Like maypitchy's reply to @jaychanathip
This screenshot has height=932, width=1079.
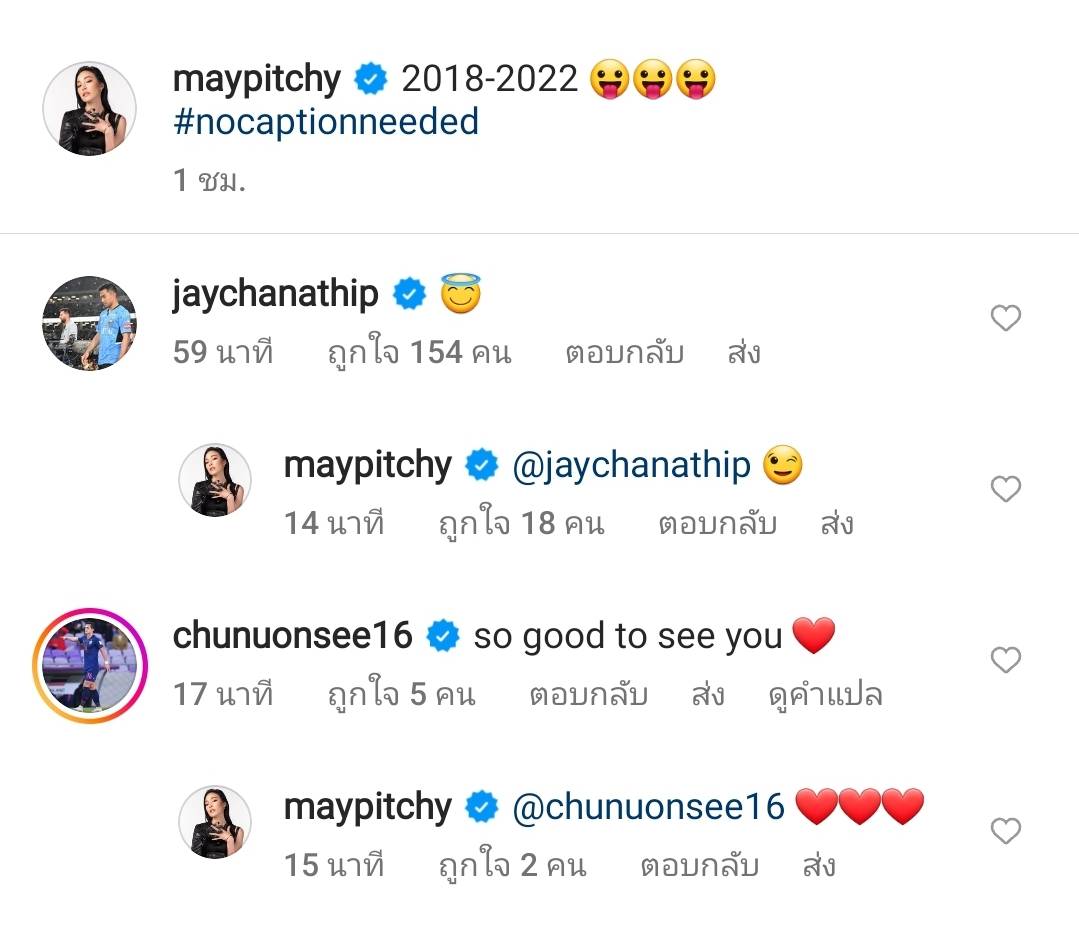(1005, 489)
